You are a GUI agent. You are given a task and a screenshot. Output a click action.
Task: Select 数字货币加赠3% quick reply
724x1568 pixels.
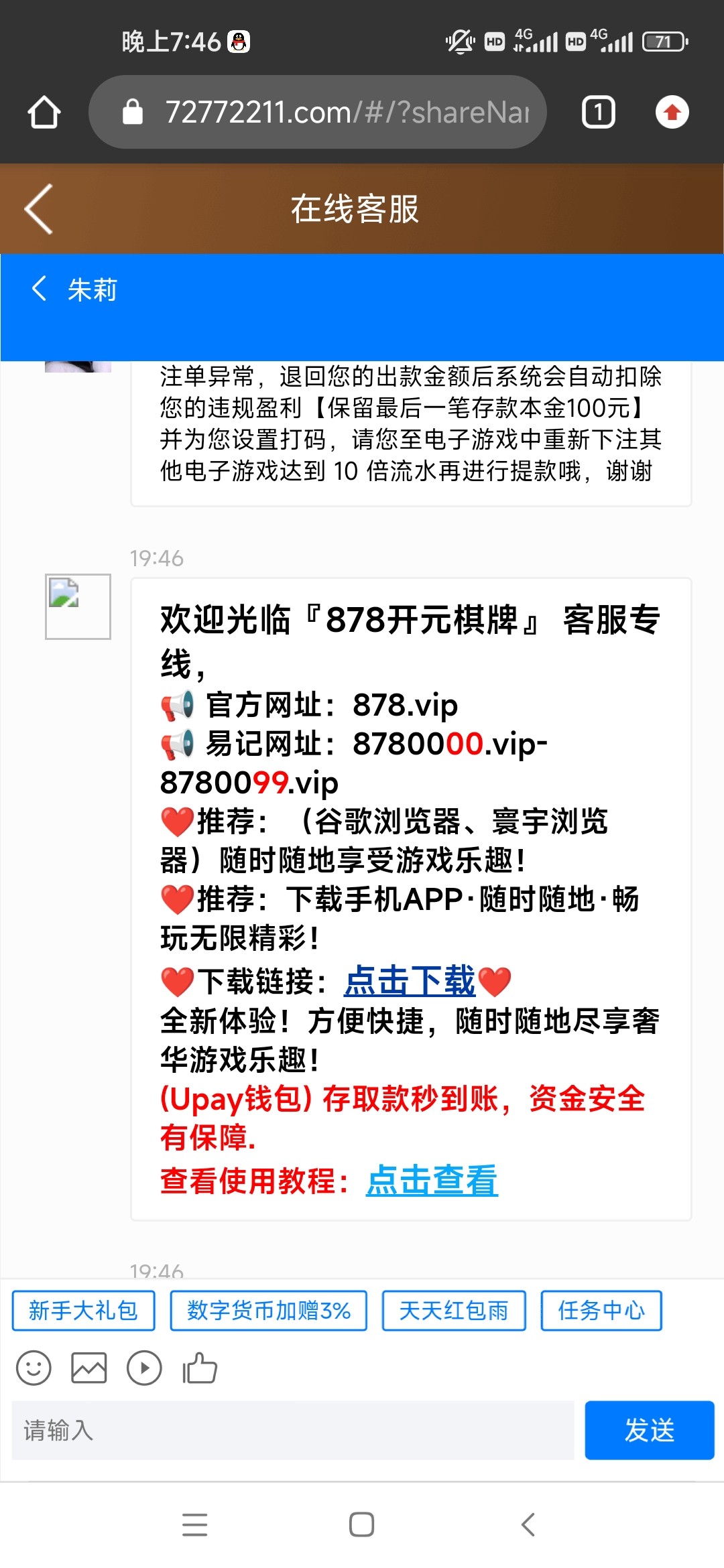(x=269, y=1311)
